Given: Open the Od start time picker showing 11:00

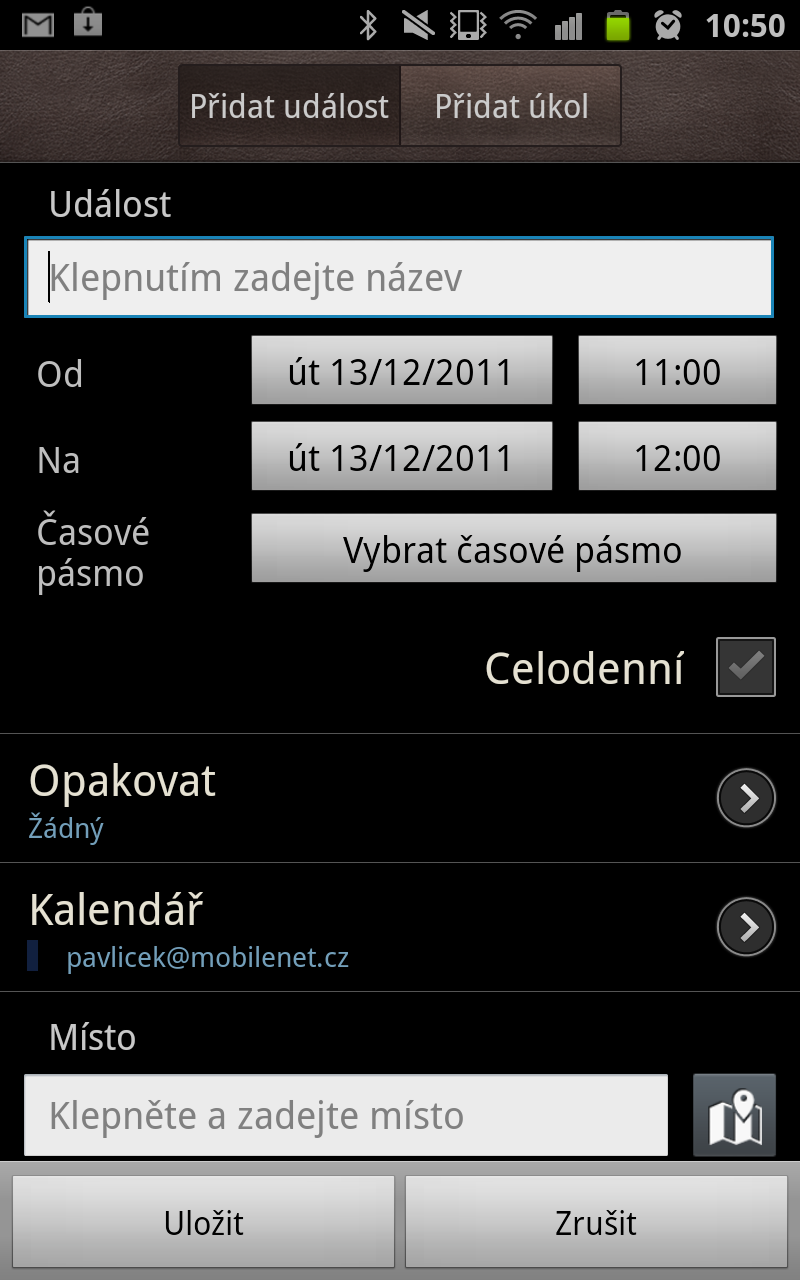Looking at the screenshot, I should coord(677,371).
